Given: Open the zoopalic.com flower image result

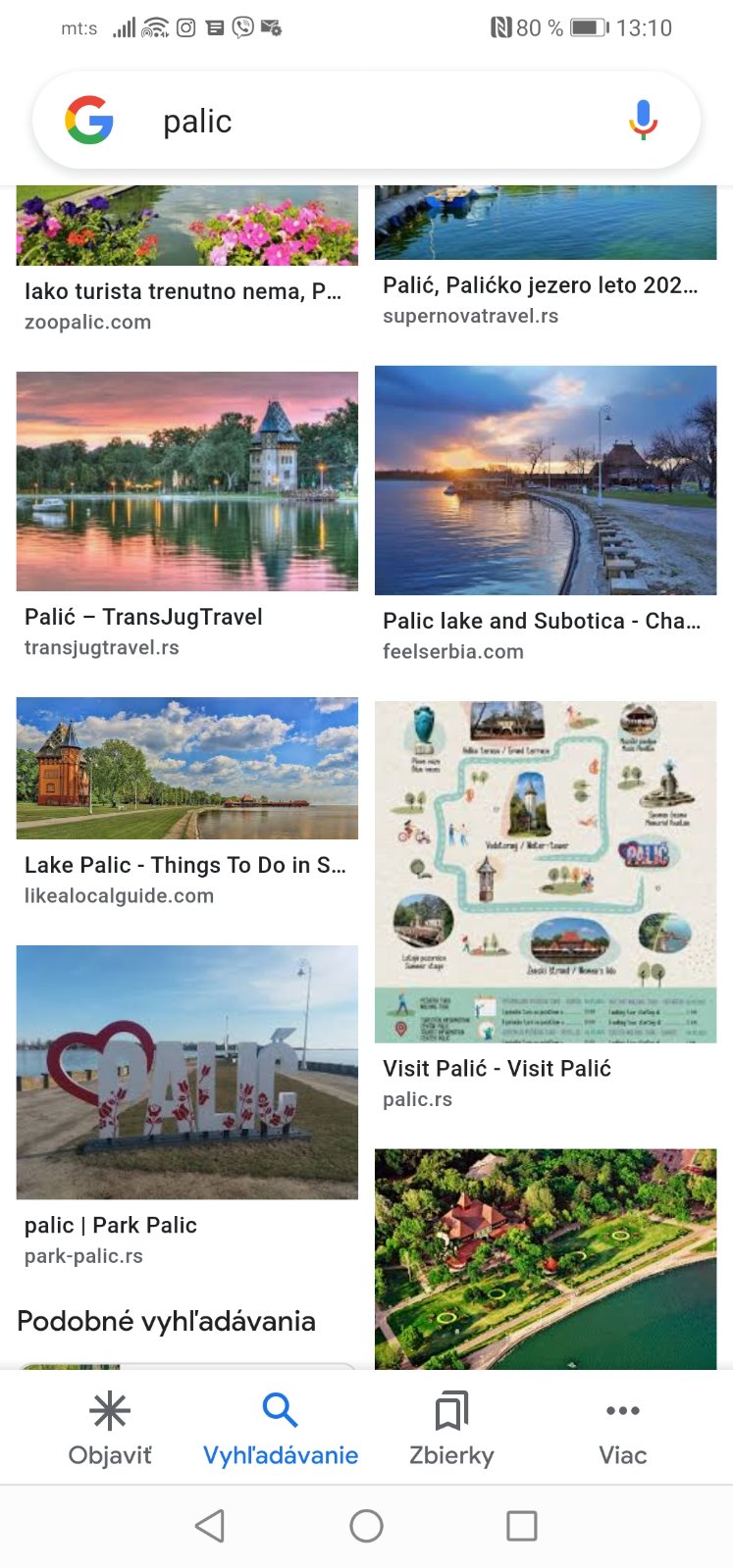Looking at the screenshot, I should (186, 227).
